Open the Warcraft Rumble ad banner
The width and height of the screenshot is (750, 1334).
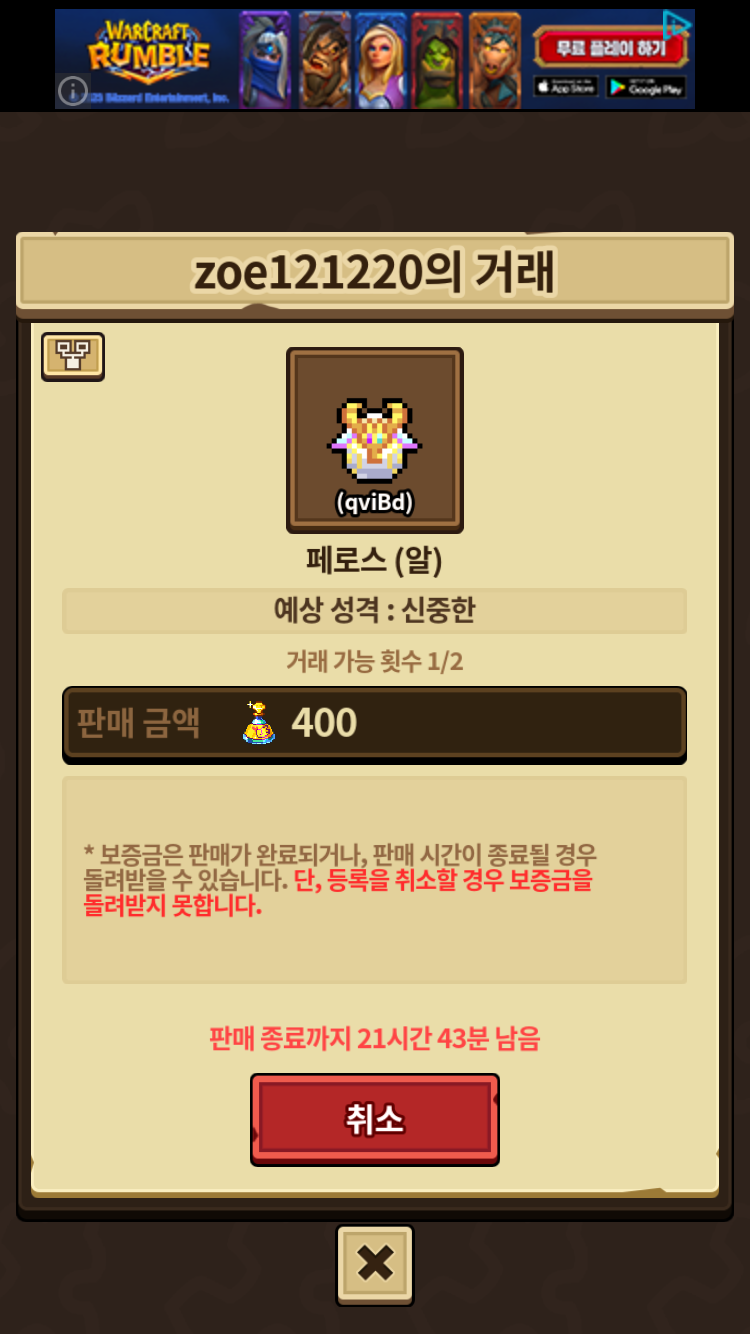(x=380, y=58)
